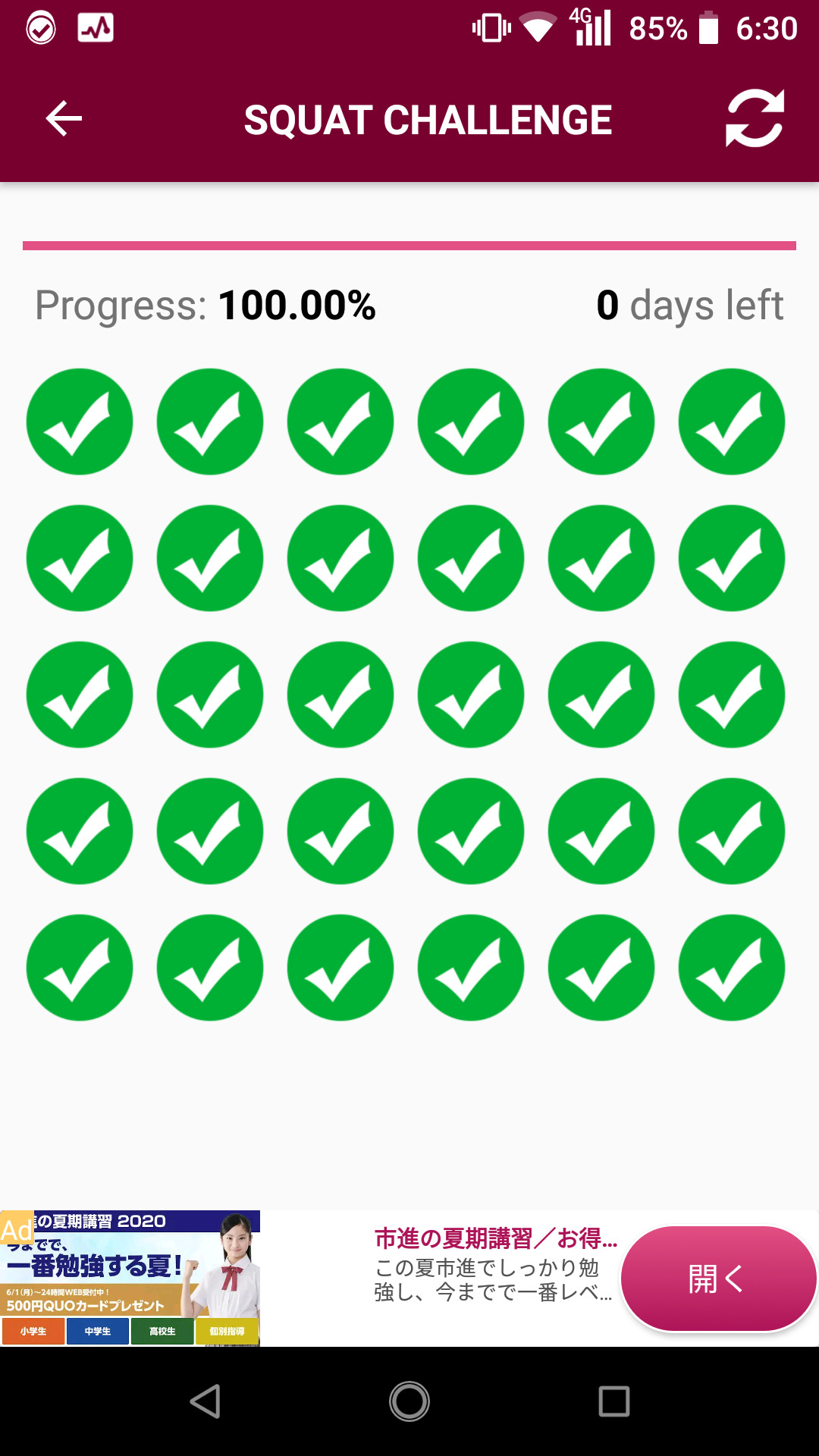Tap the refresh icon to reset the challenge

pyautogui.click(x=755, y=119)
